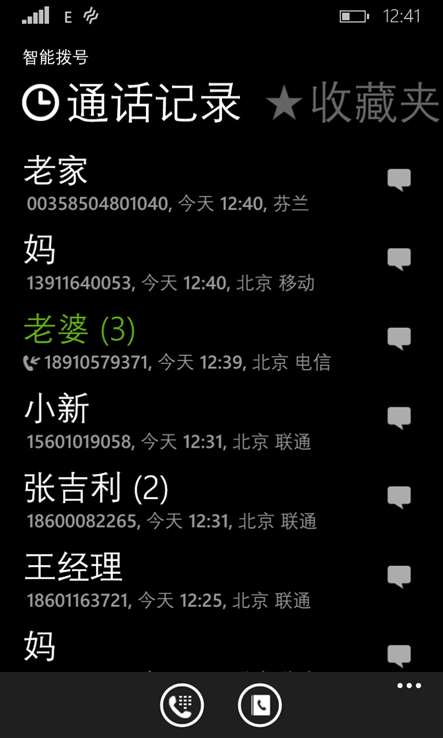Message 老家 via the speech bubble icon

coord(399,180)
